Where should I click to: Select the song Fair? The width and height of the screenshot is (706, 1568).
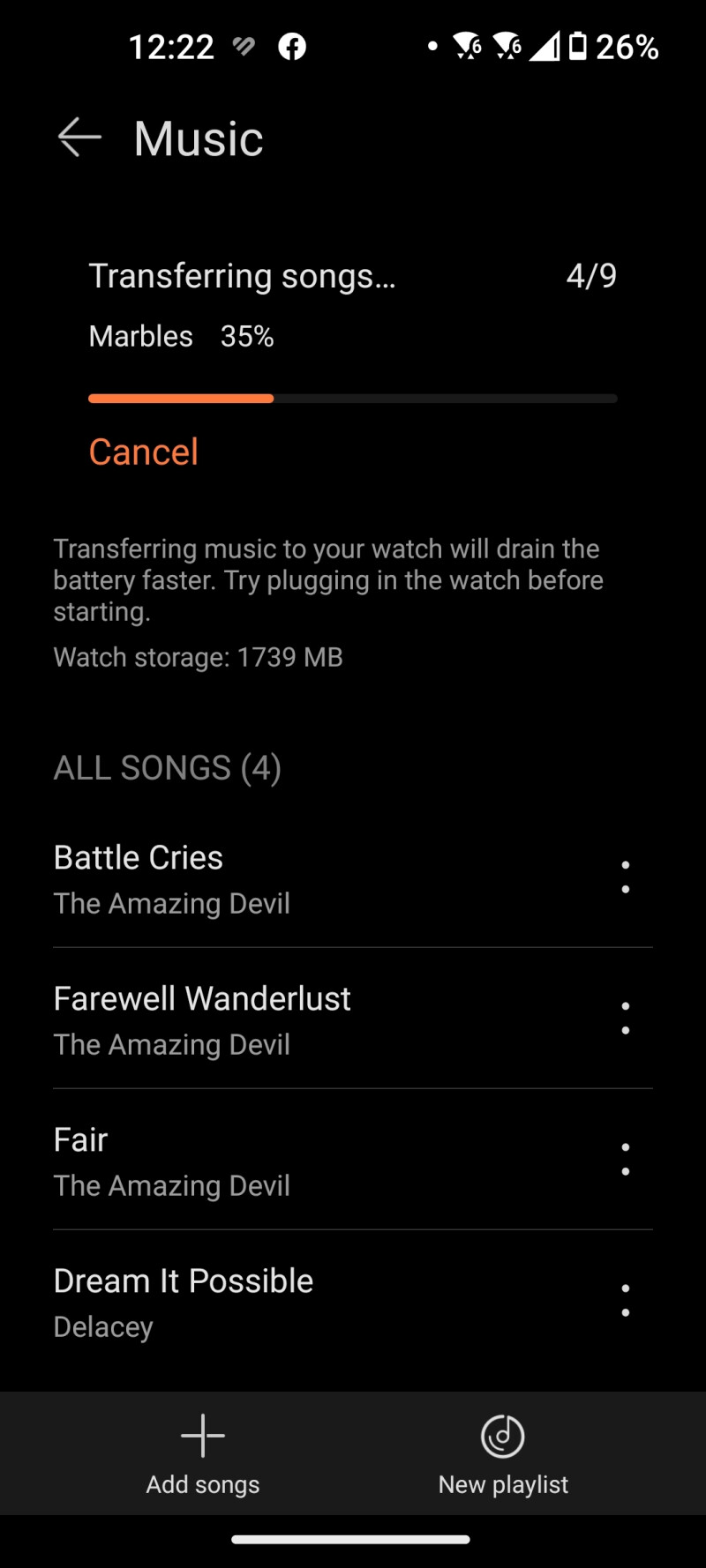point(265,1161)
